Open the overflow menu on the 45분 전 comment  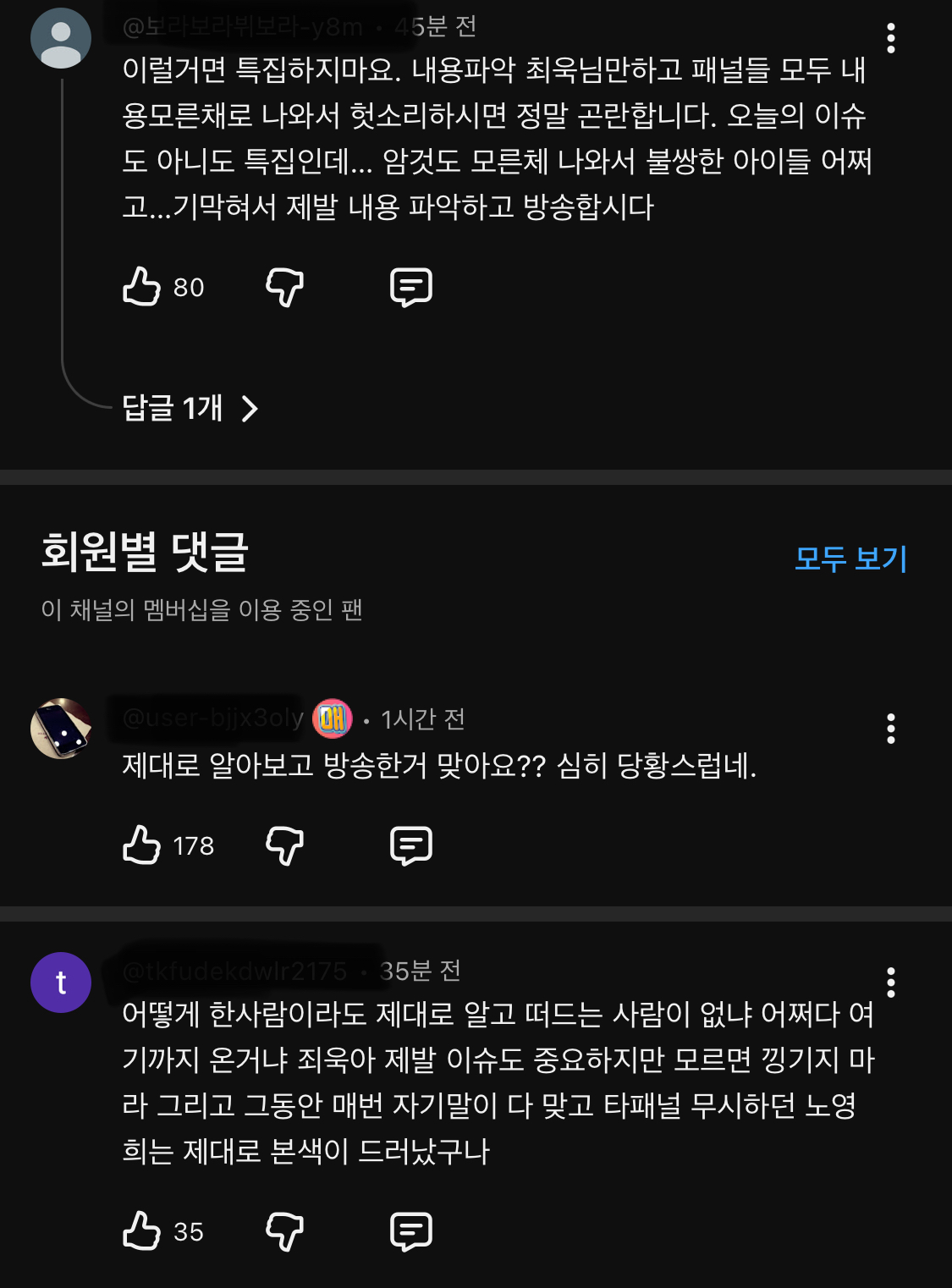[x=890, y=39]
